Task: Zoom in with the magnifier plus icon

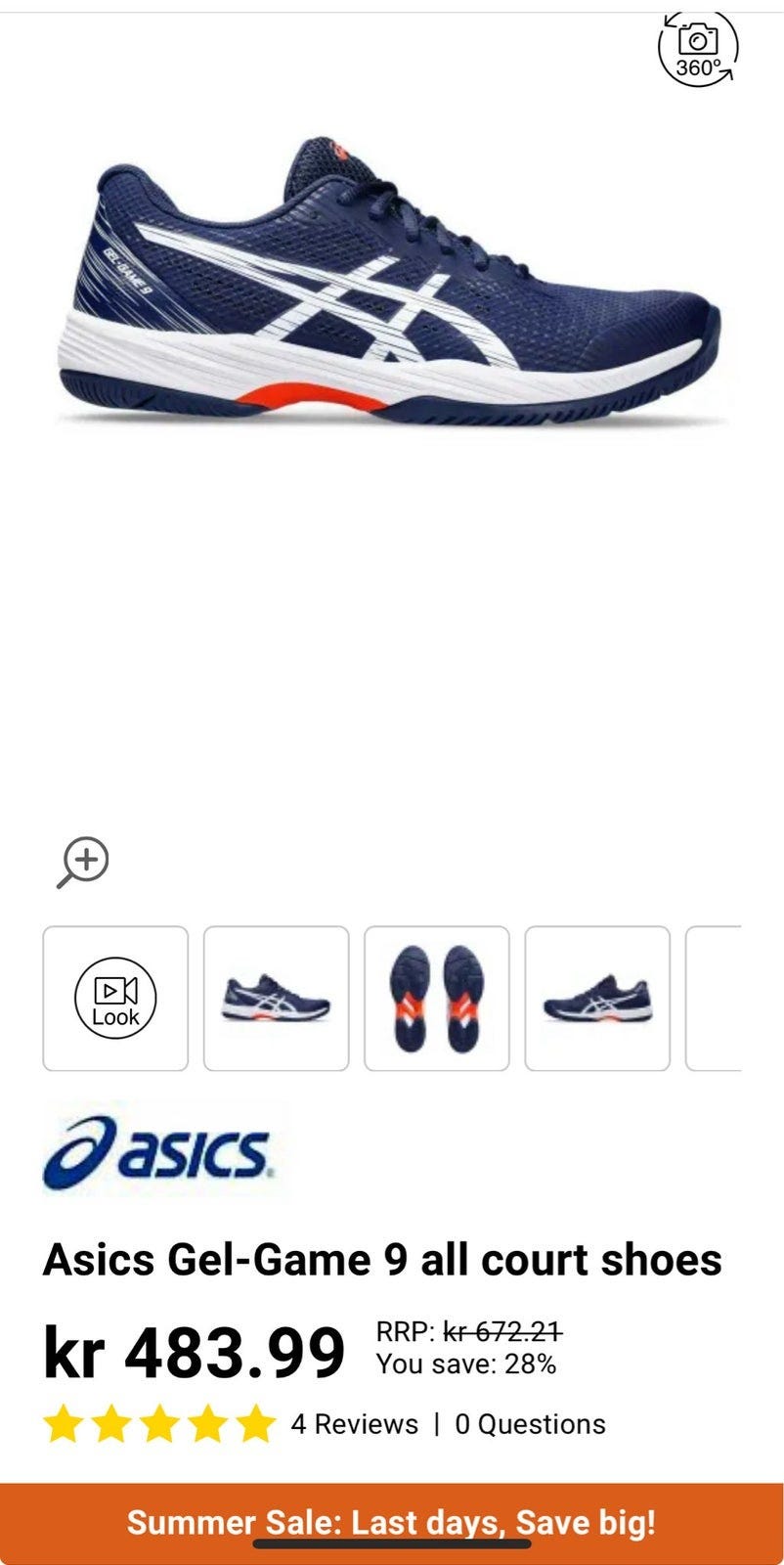Action: pos(82,863)
